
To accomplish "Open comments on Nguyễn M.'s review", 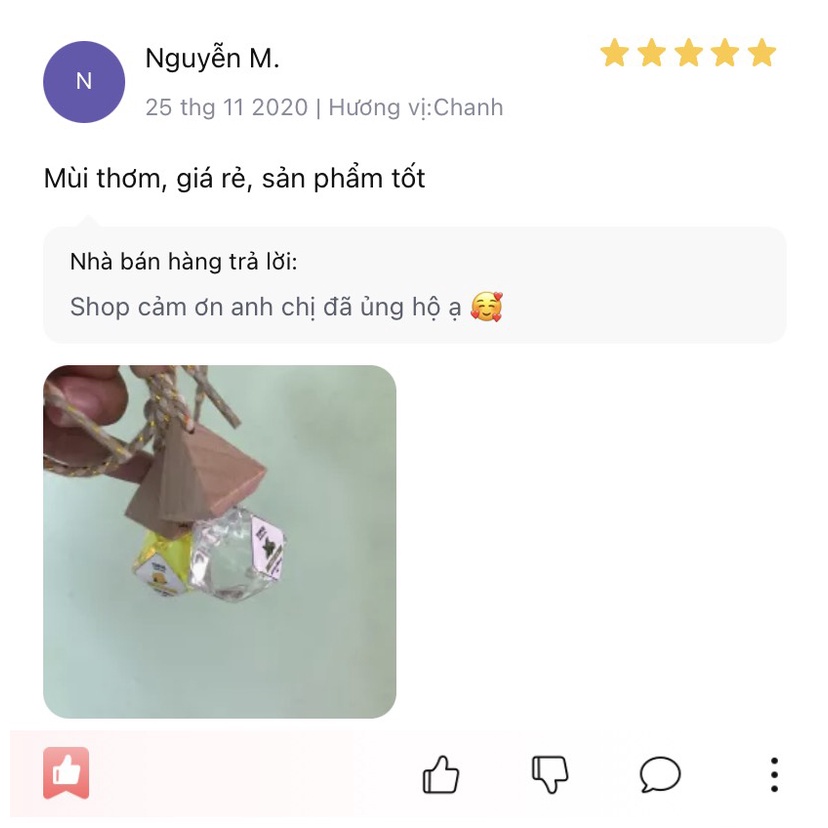I will (660, 774).
